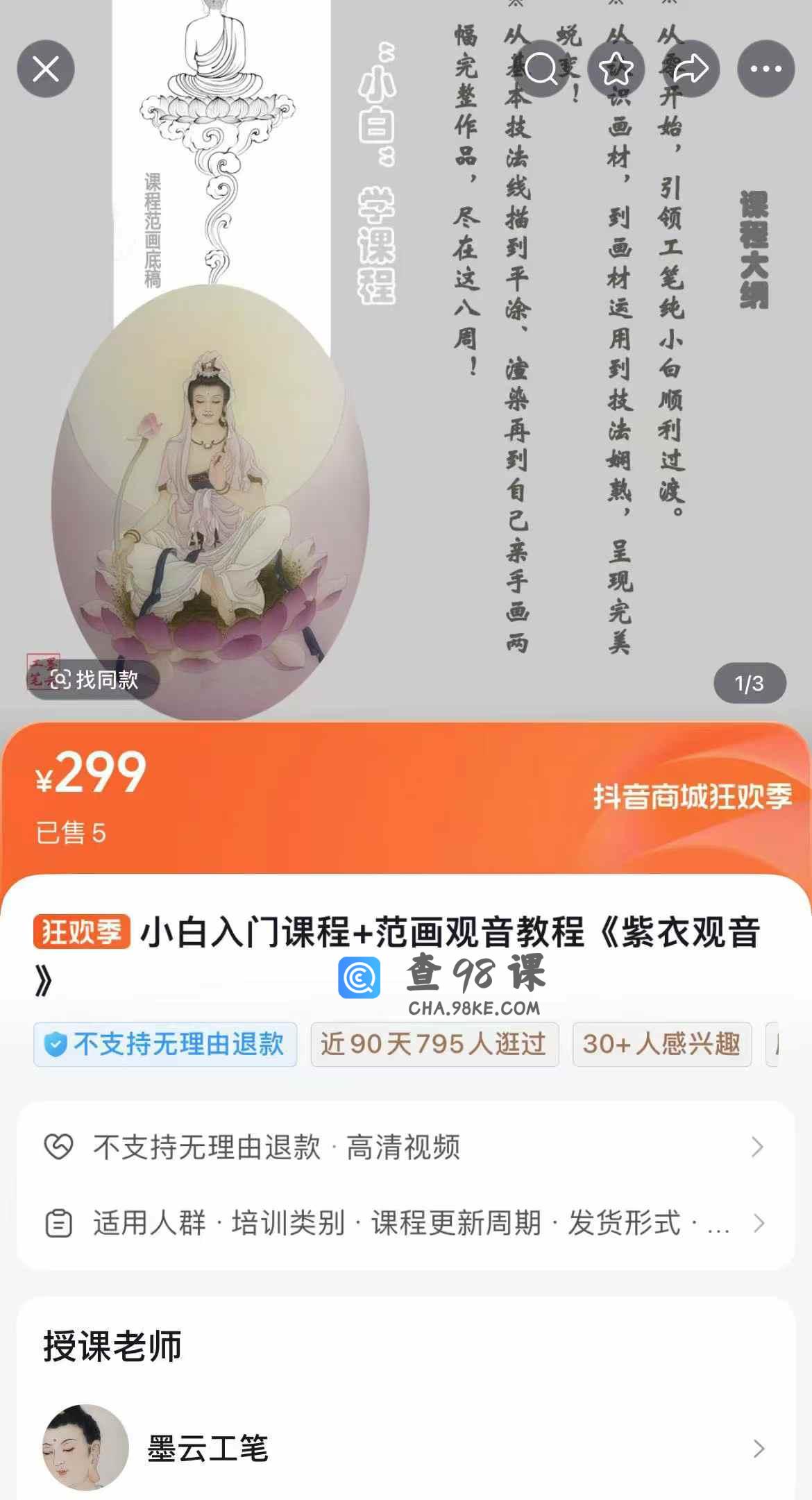The width and height of the screenshot is (812, 1500).
Task: Open teacher profile 墨云工笔
Action: 406,1448
